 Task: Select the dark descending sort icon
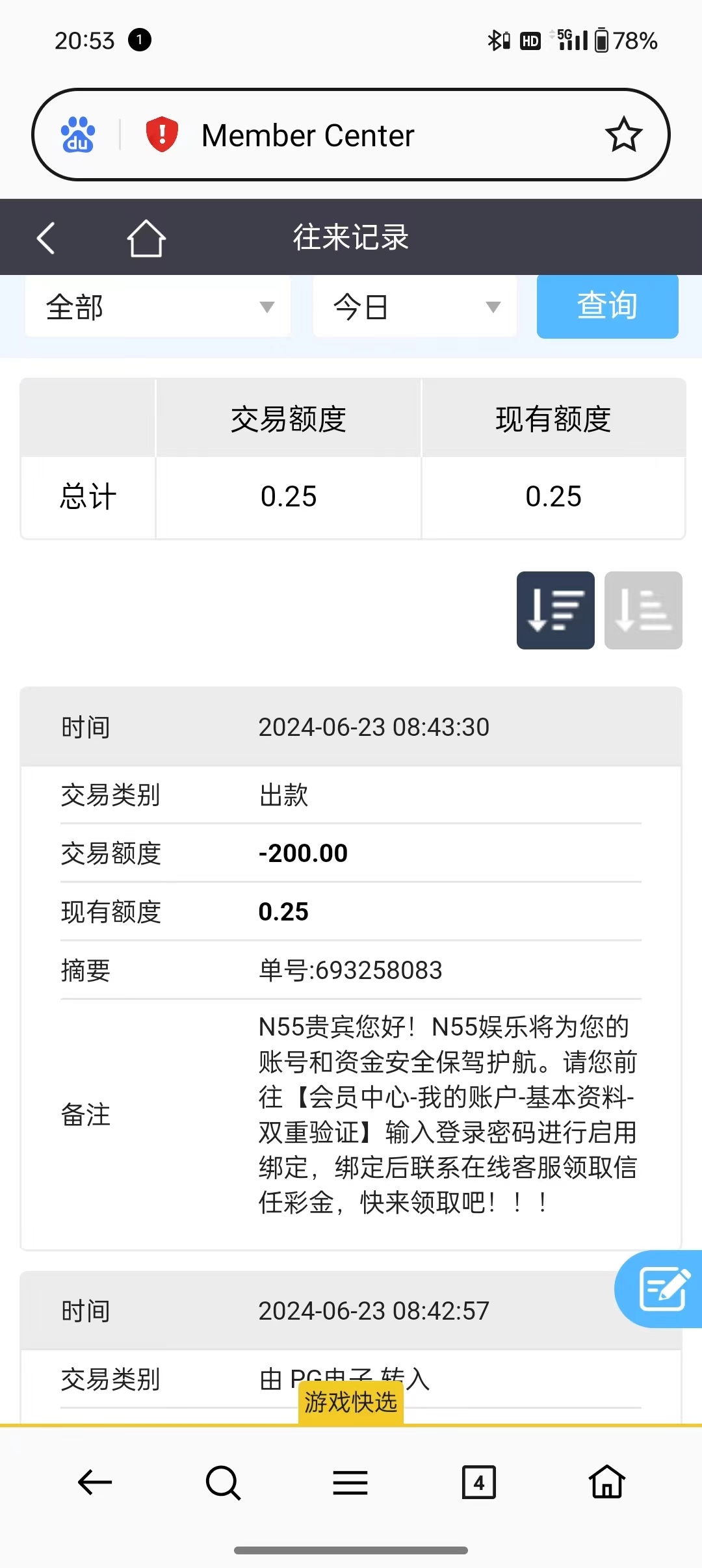point(556,610)
